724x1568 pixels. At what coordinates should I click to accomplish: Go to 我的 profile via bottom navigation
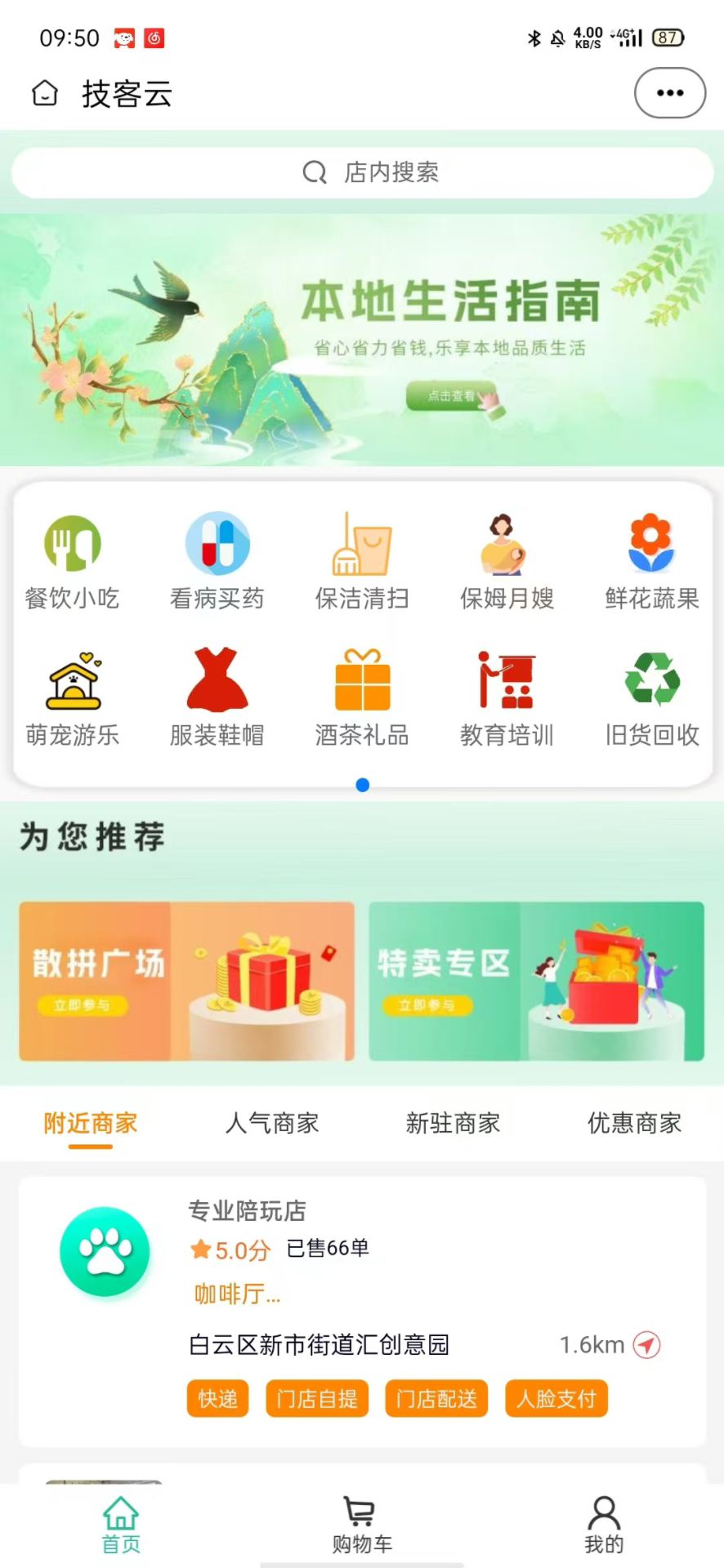tap(603, 1524)
